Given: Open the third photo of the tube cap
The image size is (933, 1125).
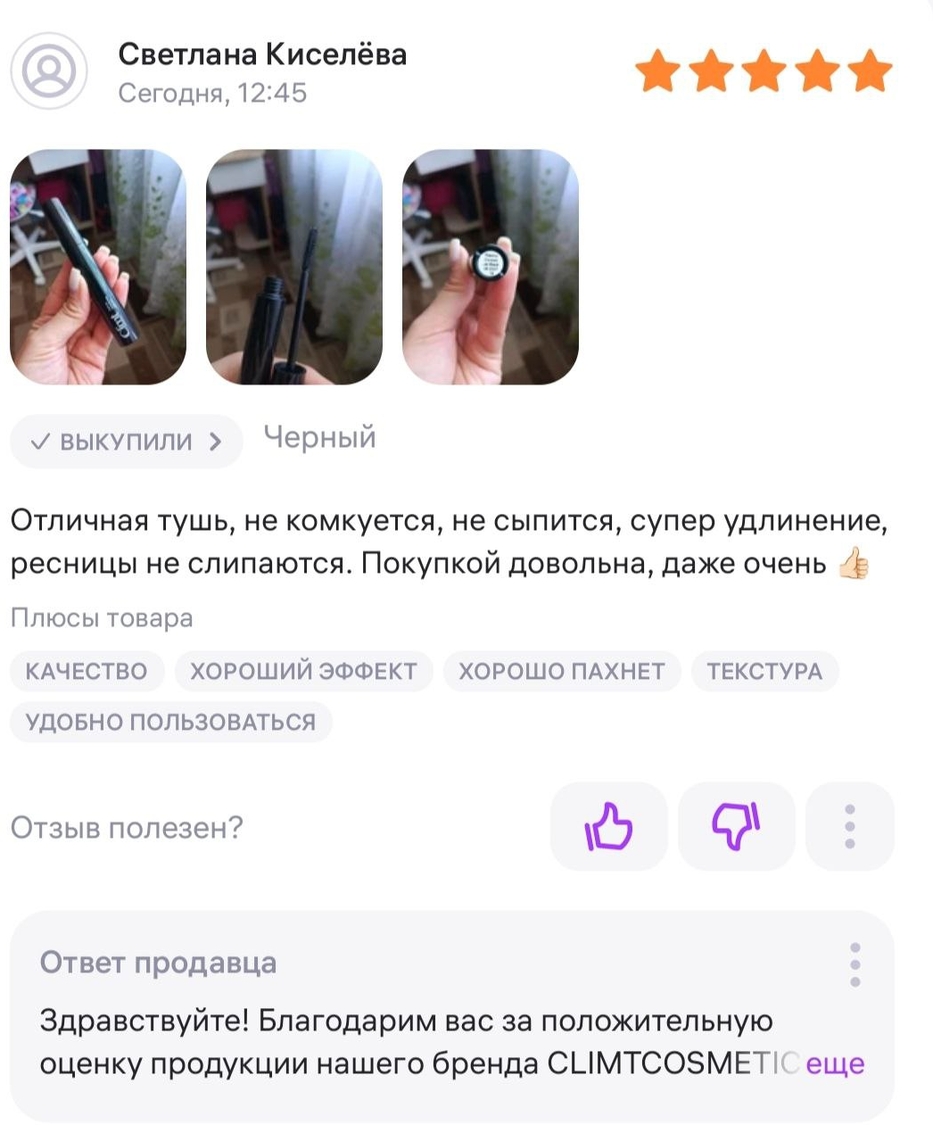Looking at the screenshot, I should coord(490,267).
